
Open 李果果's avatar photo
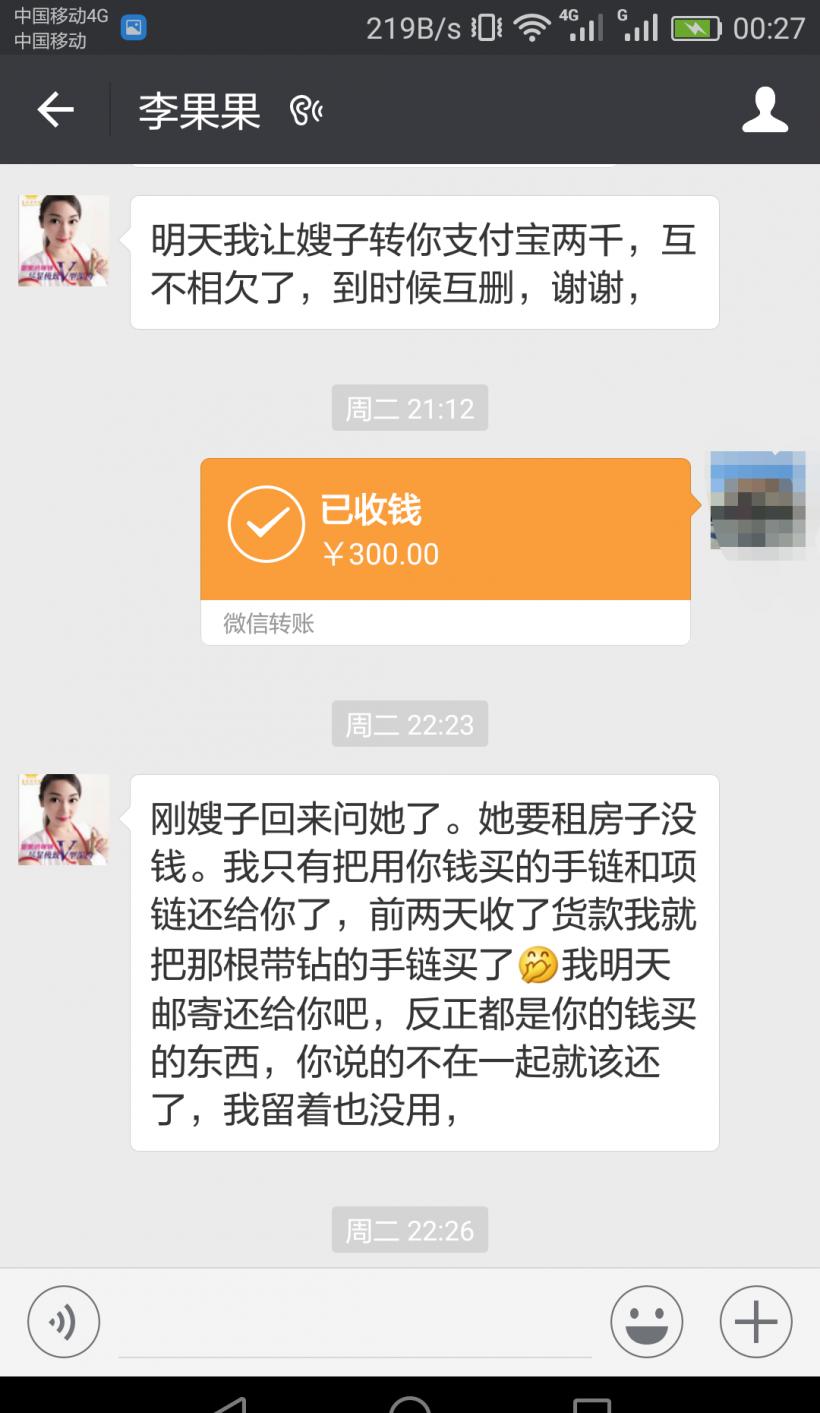tap(62, 240)
